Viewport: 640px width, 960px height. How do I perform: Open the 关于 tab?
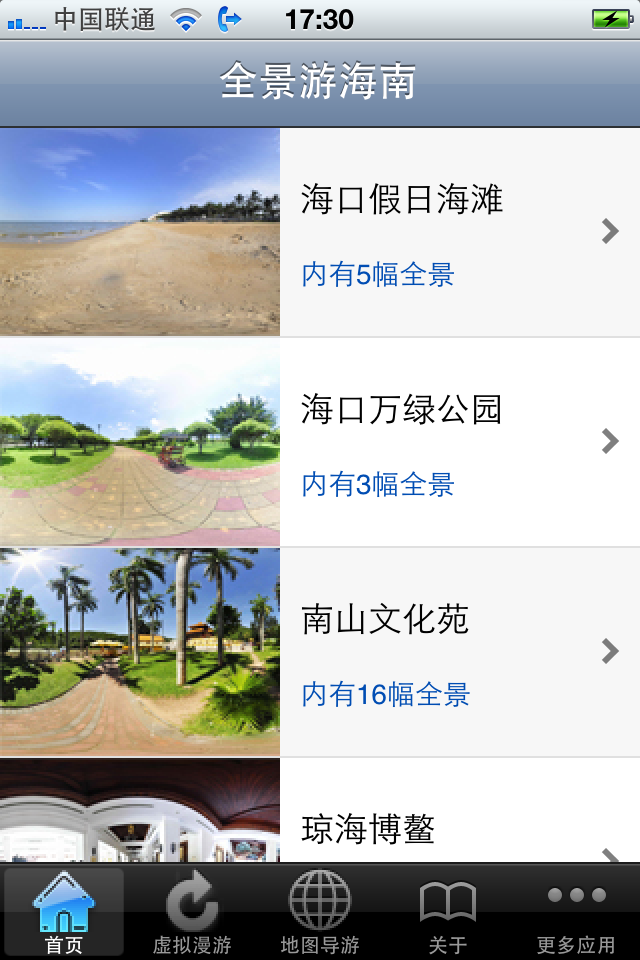point(448,912)
